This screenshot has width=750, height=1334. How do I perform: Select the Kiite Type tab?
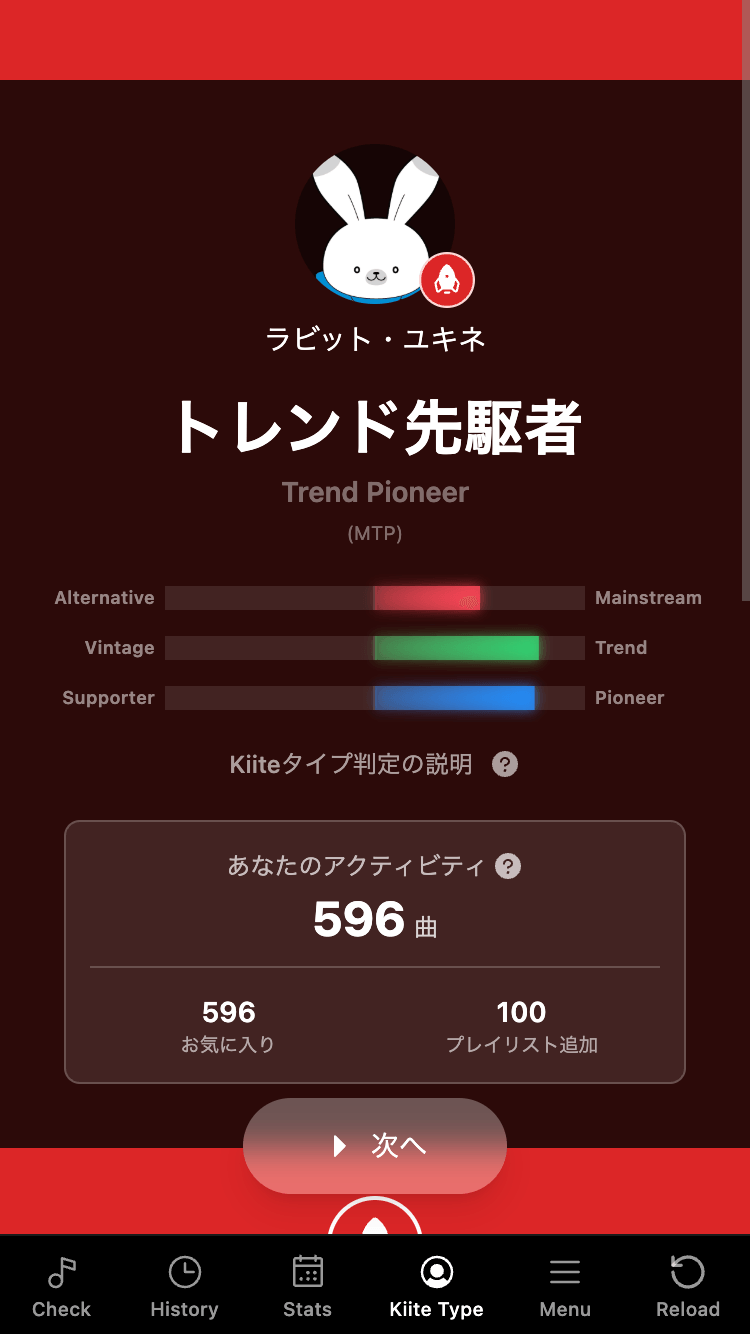[x=436, y=1286]
